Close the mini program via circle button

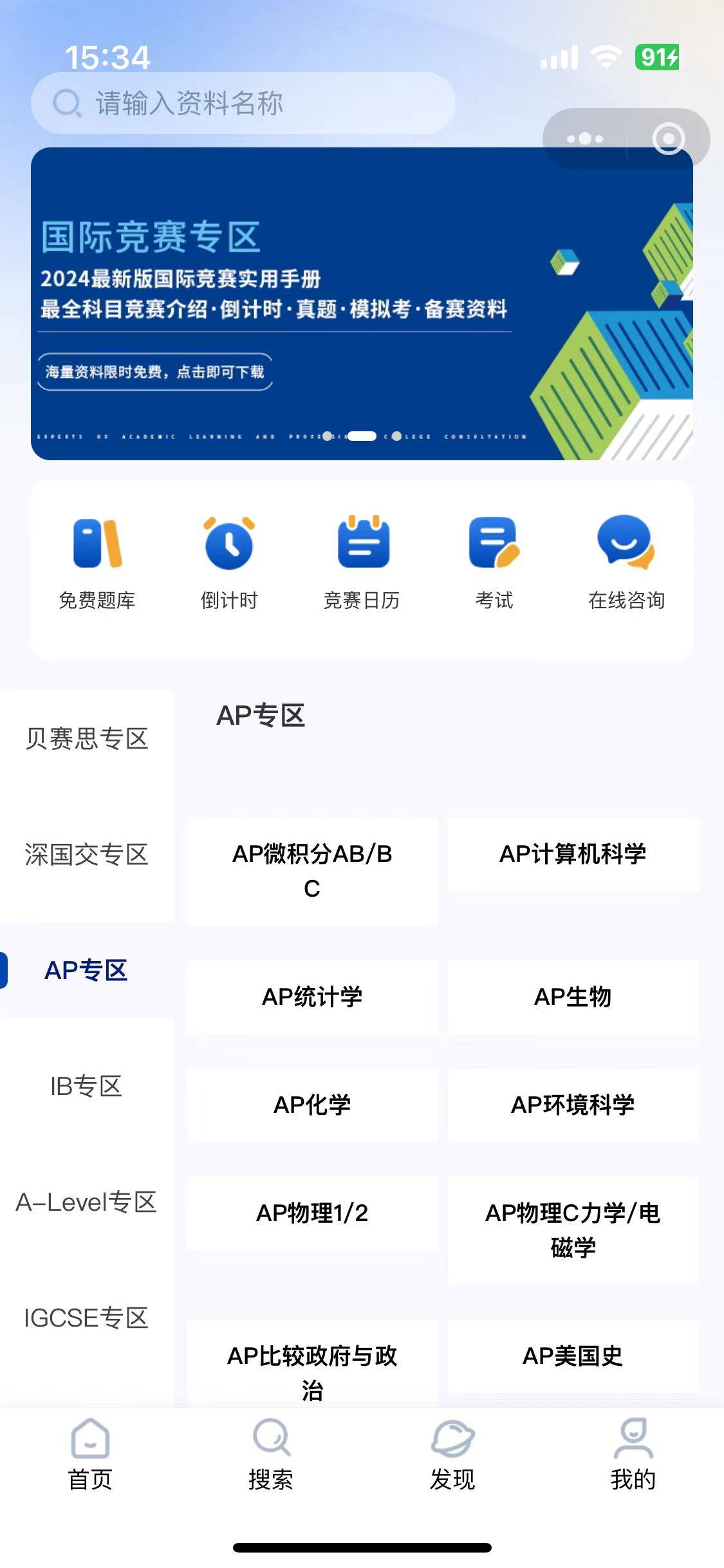668,138
